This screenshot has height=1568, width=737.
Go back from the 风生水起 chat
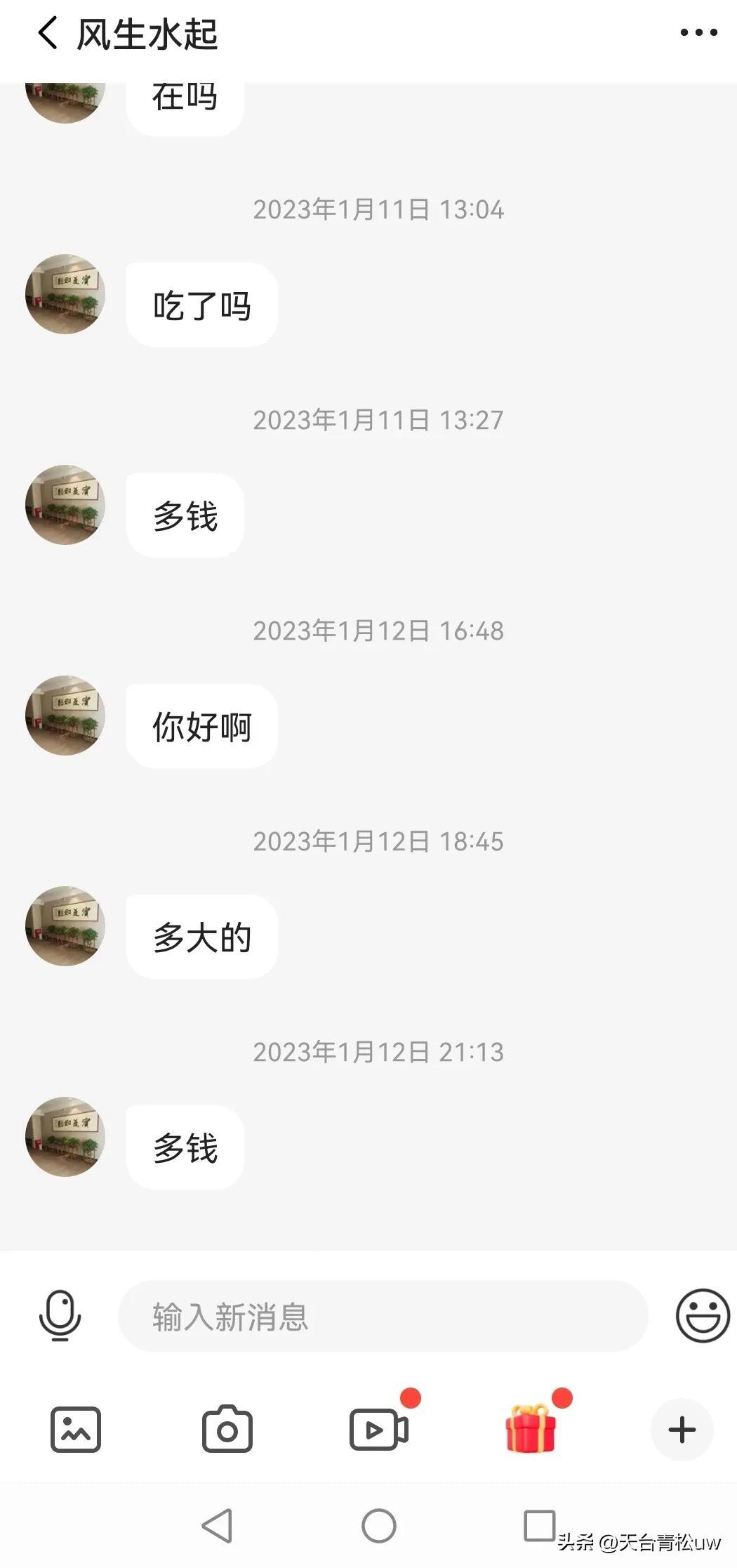click(48, 33)
